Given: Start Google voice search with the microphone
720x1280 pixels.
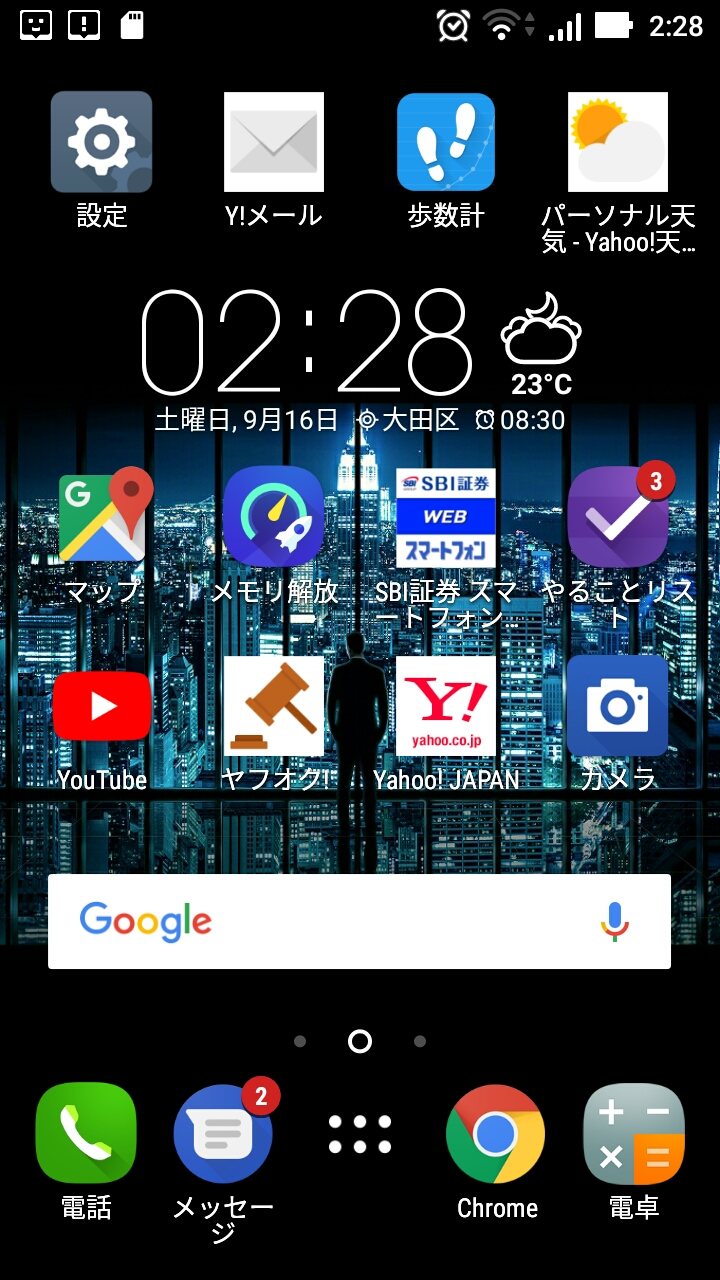Looking at the screenshot, I should pyautogui.click(x=614, y=921).
